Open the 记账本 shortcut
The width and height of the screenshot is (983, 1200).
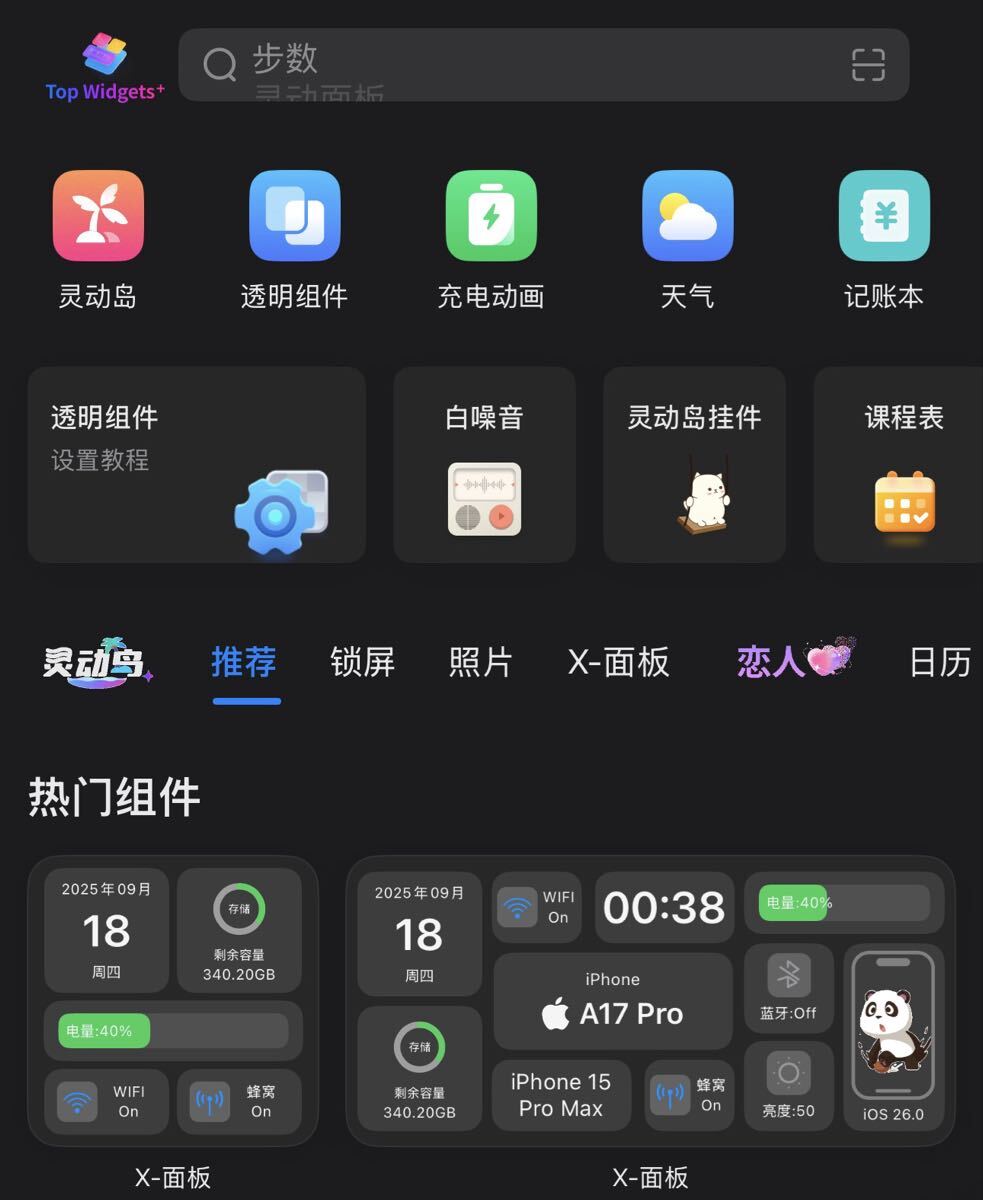(x=883, y=216)
